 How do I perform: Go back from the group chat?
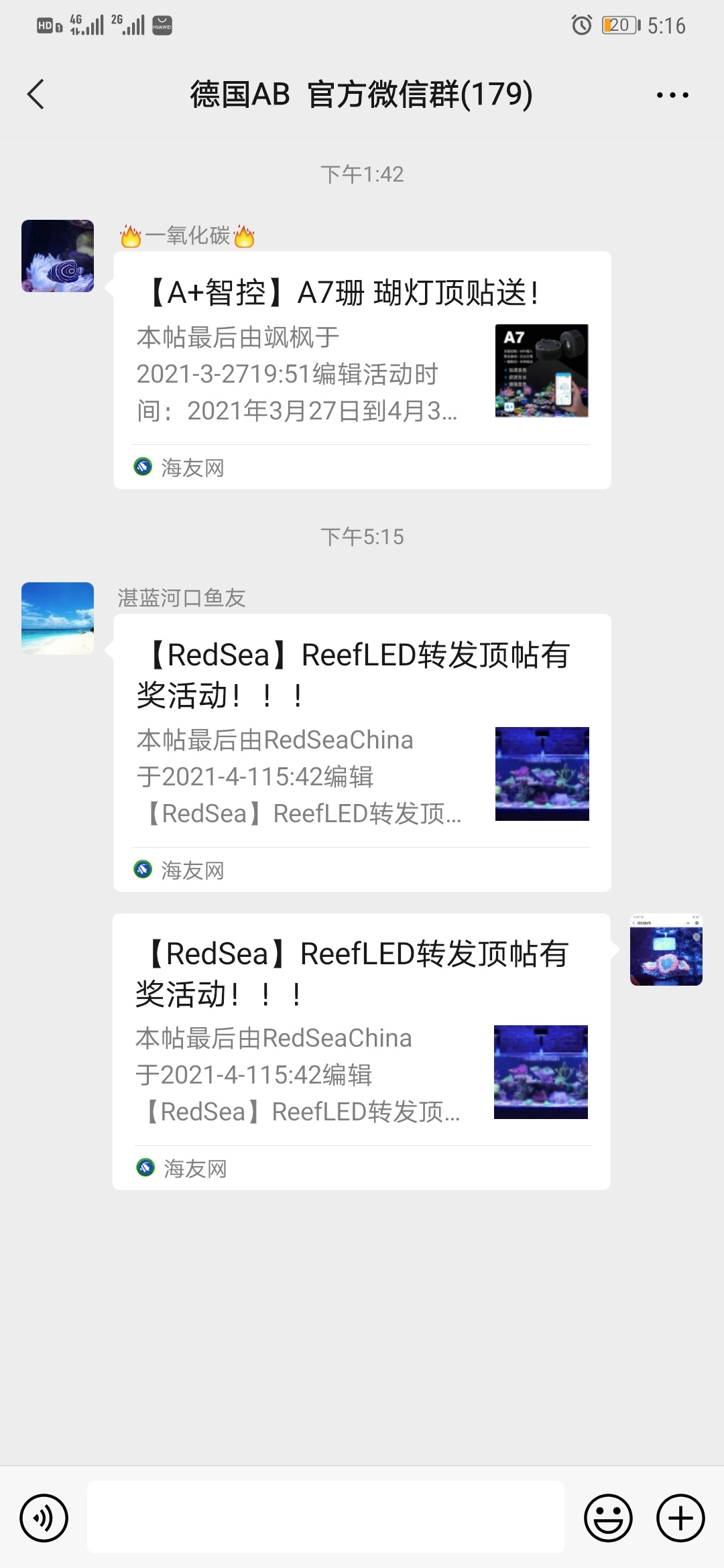tap(37, 94)
